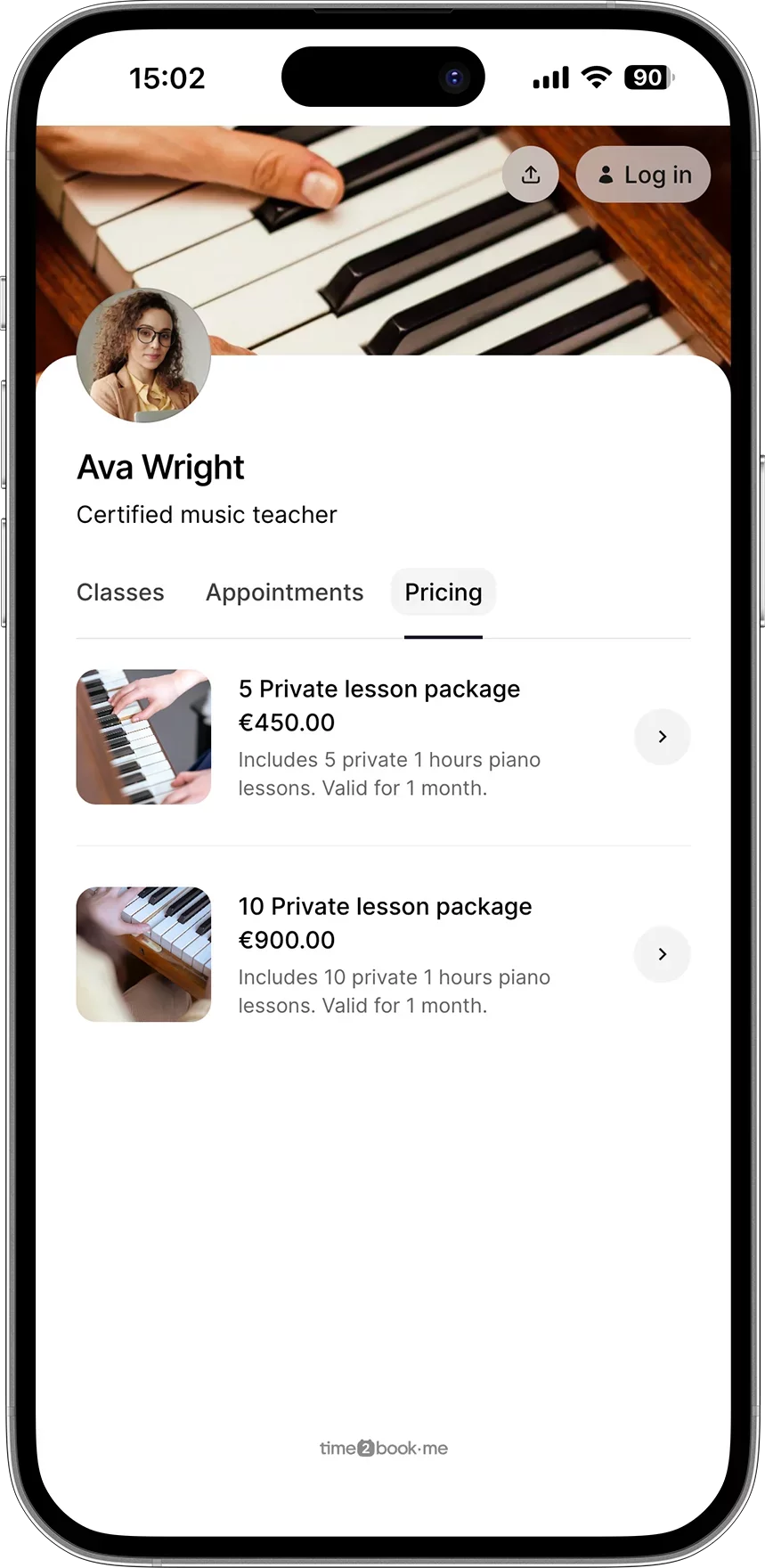
Task: Select the chevron for 10 Private lesson package
Action: point(662,954)
